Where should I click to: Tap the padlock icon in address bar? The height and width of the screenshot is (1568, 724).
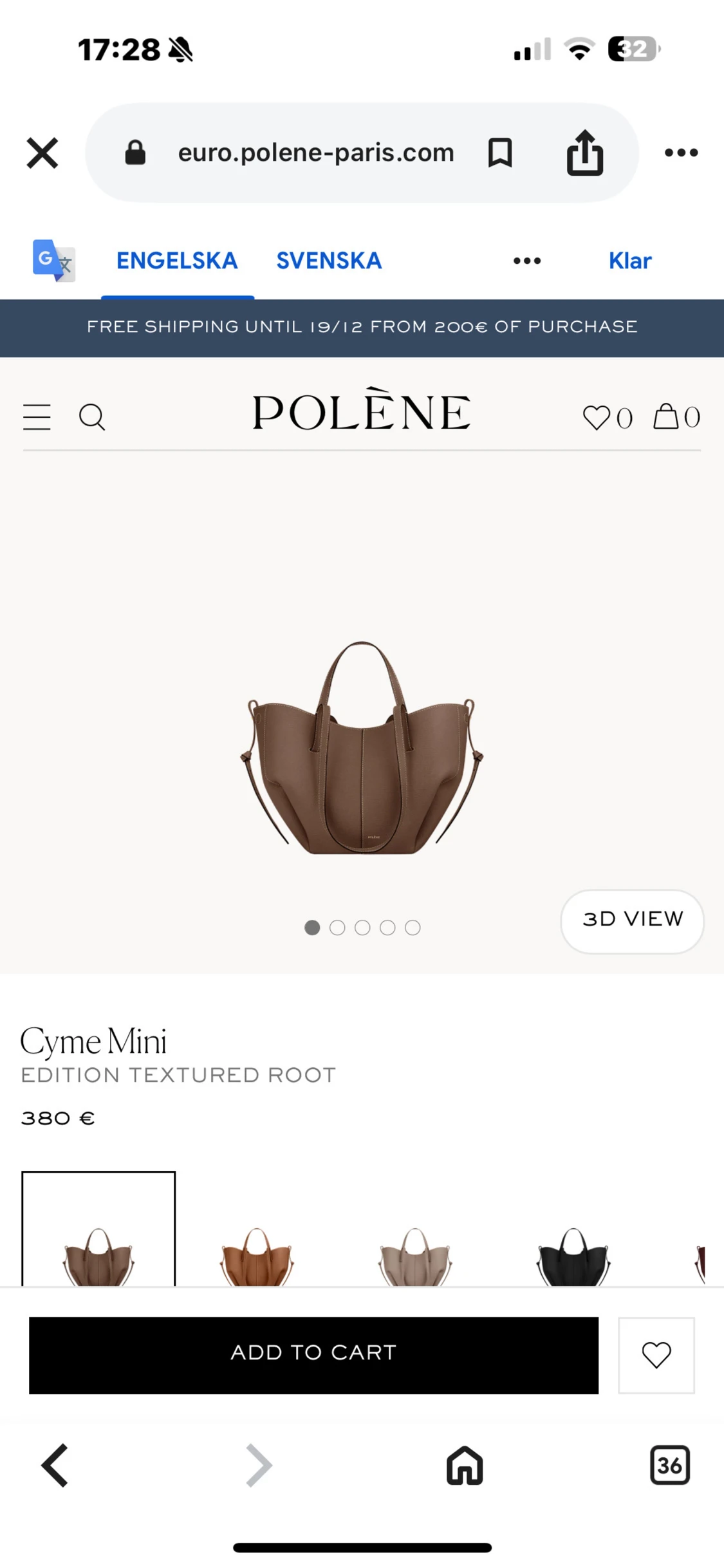pos(135,153)
